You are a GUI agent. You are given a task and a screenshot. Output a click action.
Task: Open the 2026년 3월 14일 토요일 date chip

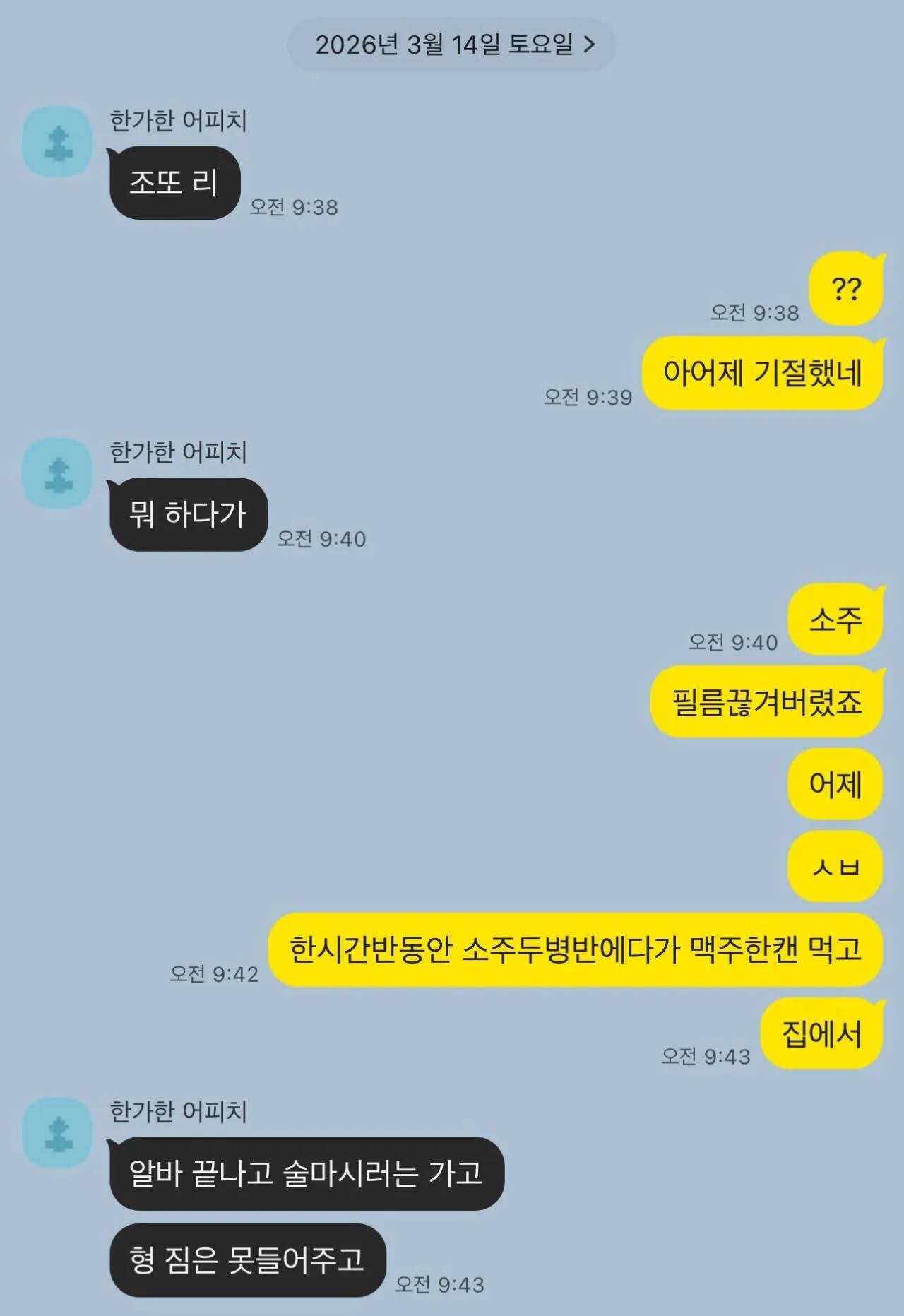coord(451,45)
